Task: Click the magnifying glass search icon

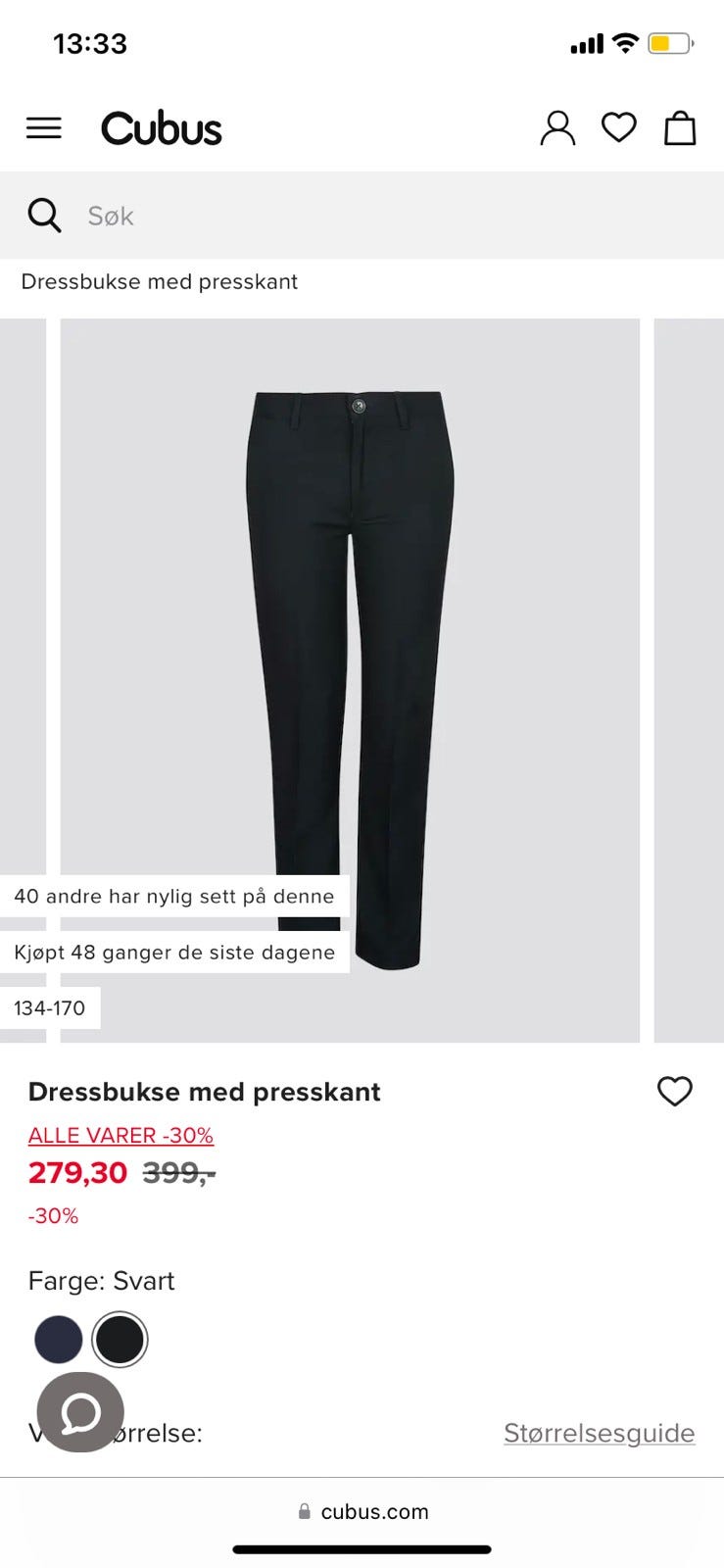Action: 45,216
